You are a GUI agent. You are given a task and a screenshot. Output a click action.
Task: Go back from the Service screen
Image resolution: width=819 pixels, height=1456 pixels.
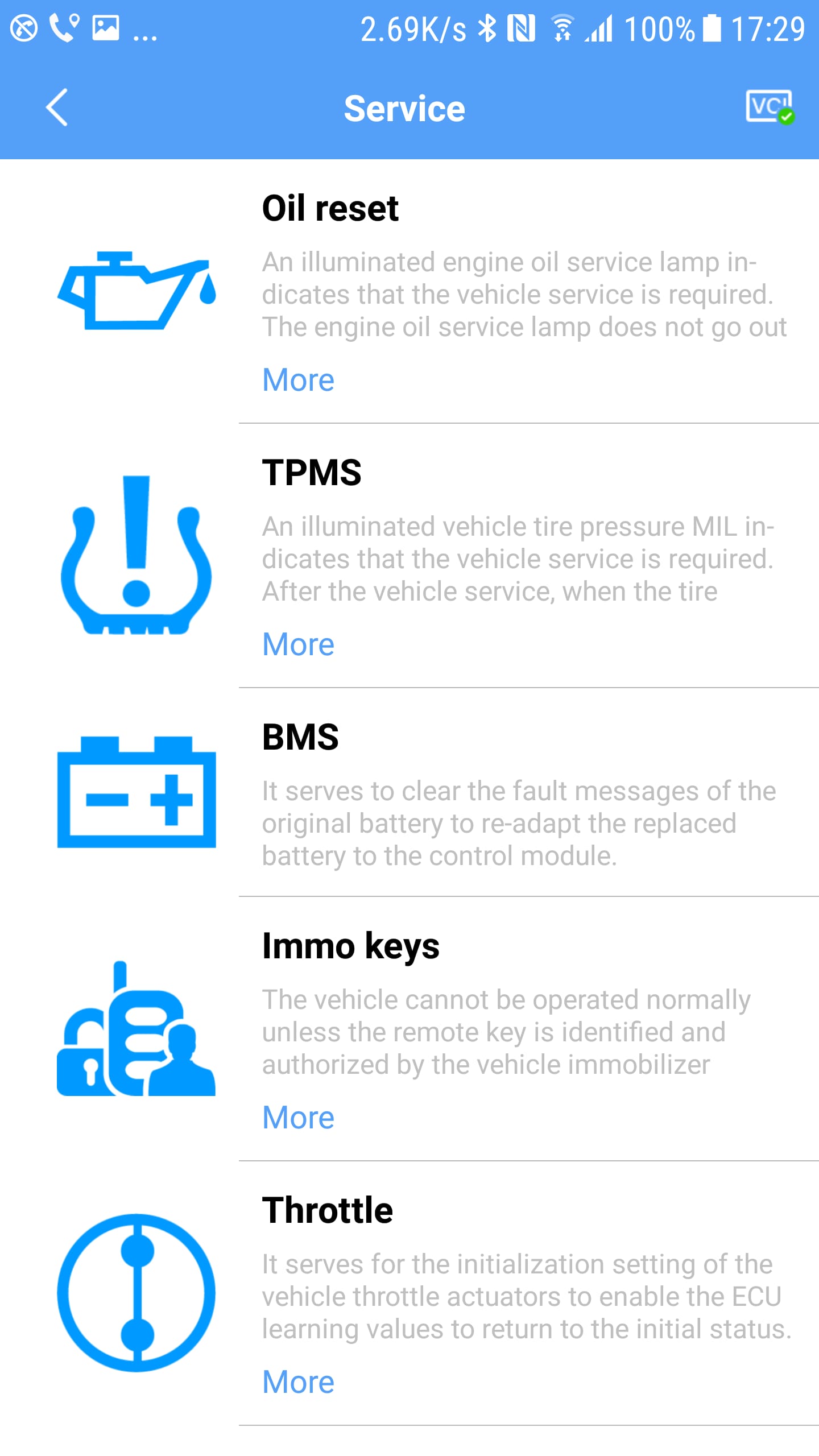coord(57,107)
